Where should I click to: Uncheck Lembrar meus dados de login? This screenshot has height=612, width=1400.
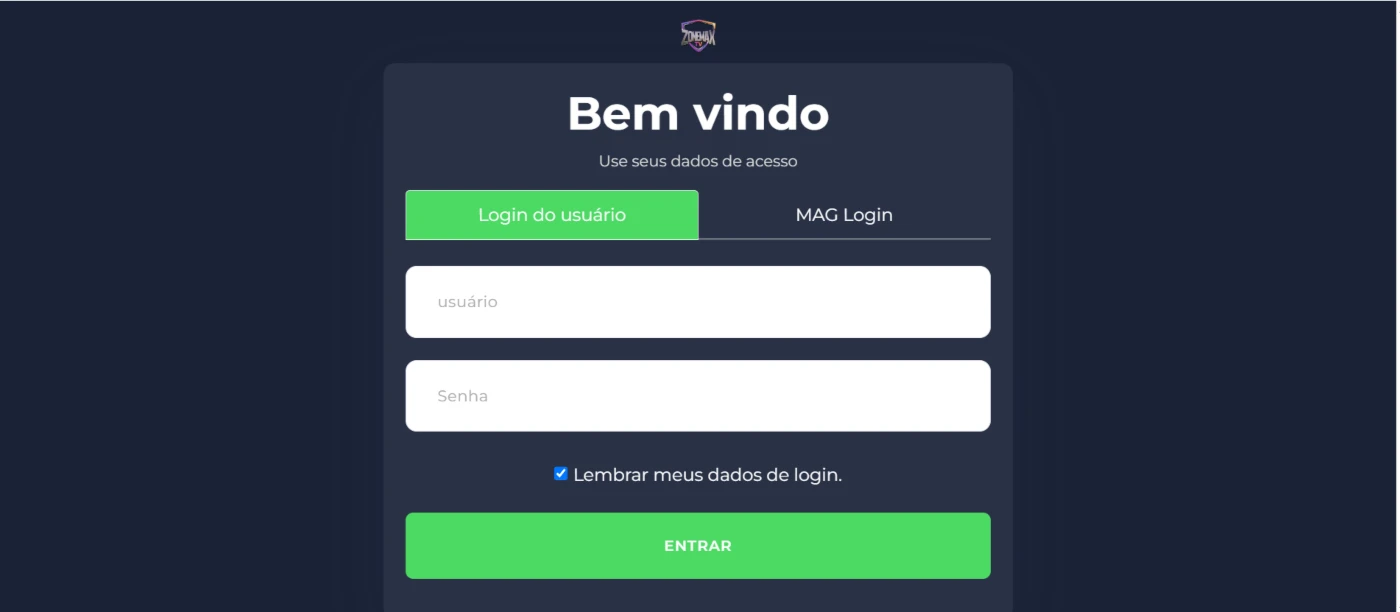pyautogui.click(x=561, y=474)
